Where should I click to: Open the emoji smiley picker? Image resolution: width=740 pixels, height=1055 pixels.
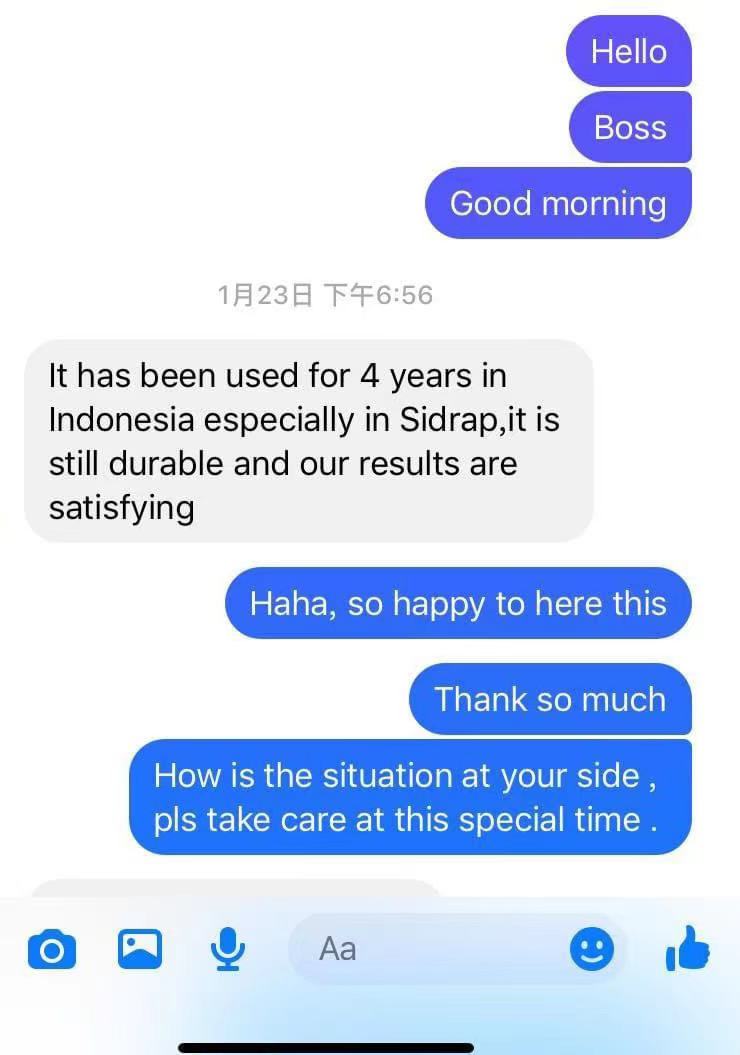[x=592, y=948]
